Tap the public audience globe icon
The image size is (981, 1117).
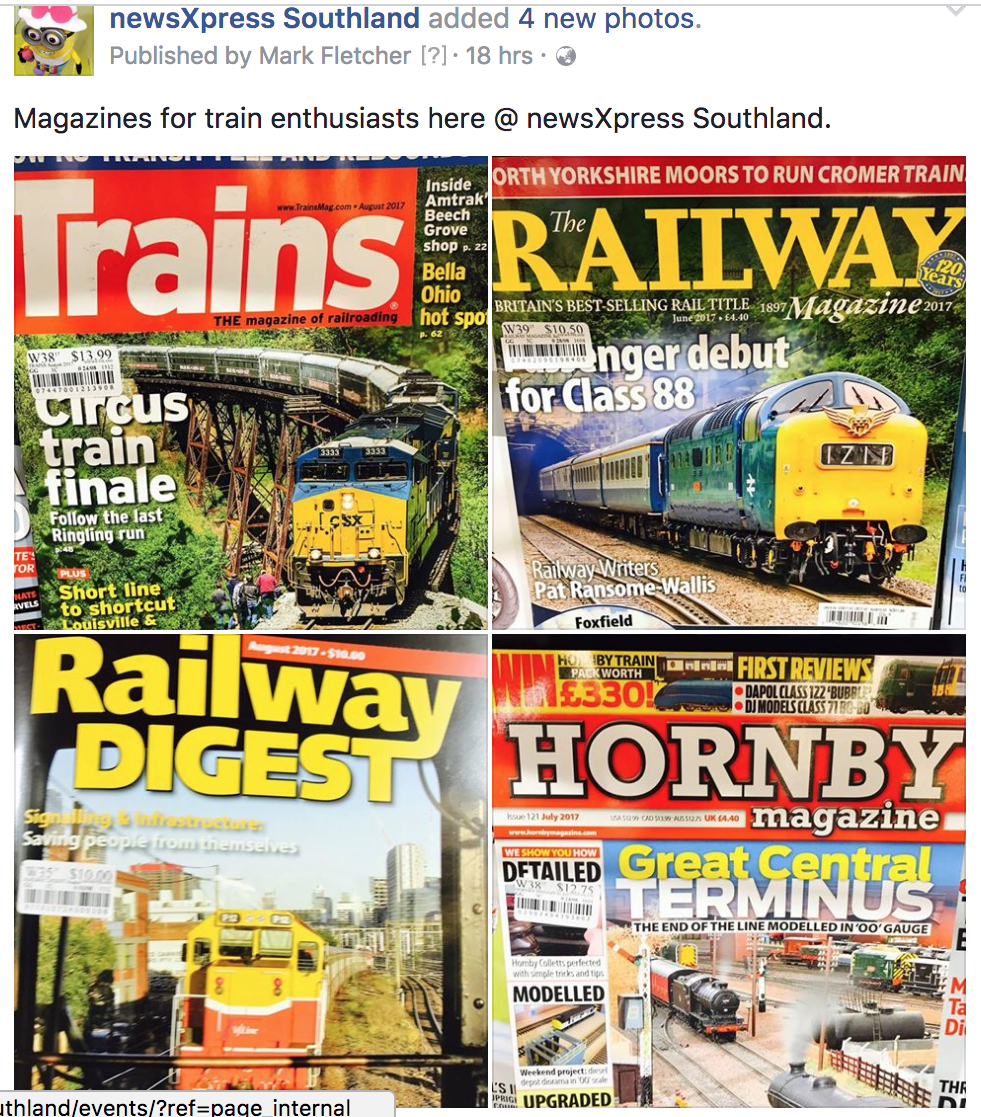click(x=566, y=57)
